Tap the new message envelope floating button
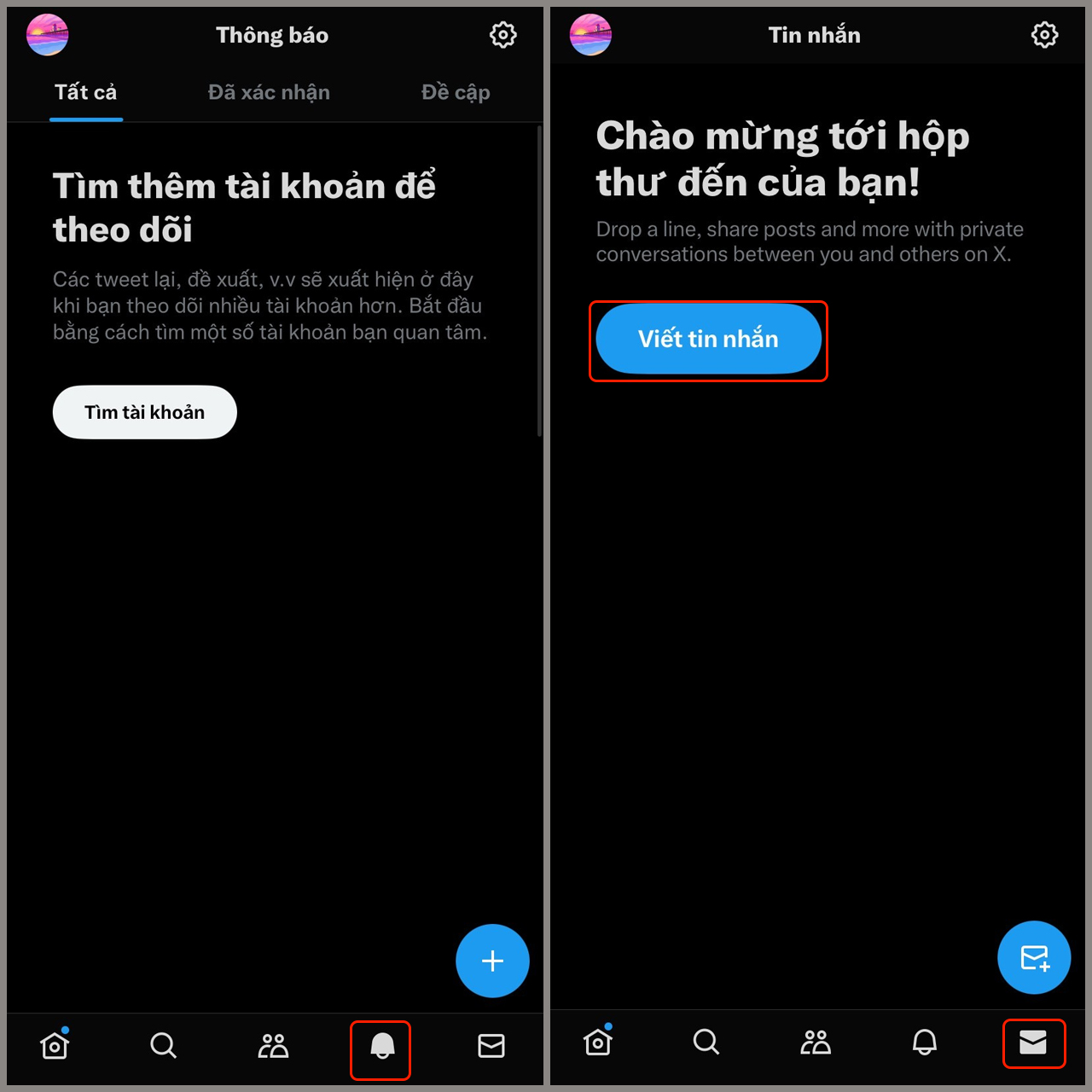 [1034, 957]
